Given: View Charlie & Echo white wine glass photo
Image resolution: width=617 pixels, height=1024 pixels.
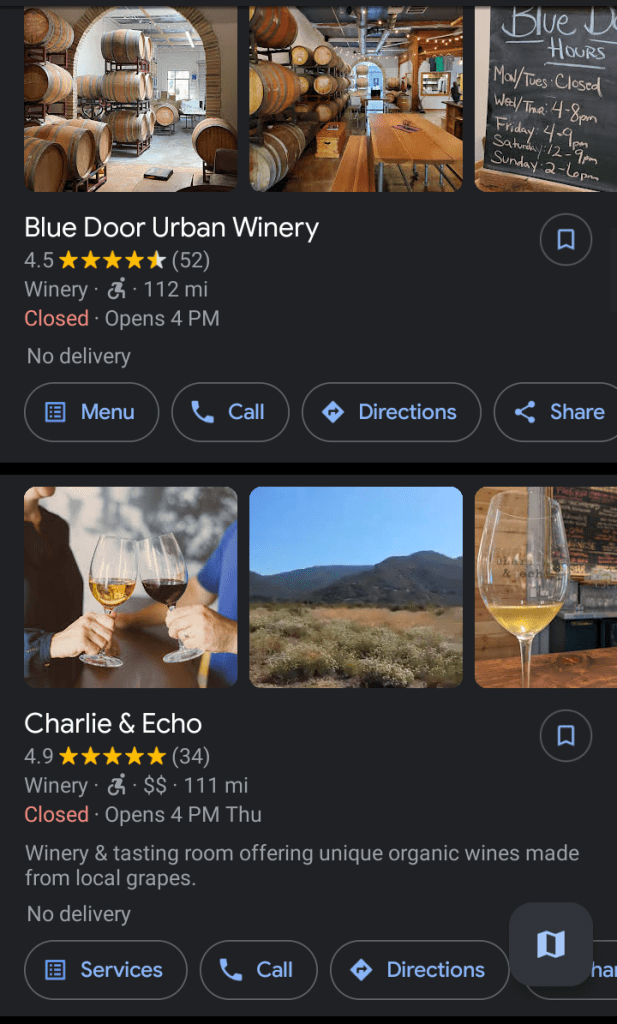Looking at the screenshot, I should point(546,587).
